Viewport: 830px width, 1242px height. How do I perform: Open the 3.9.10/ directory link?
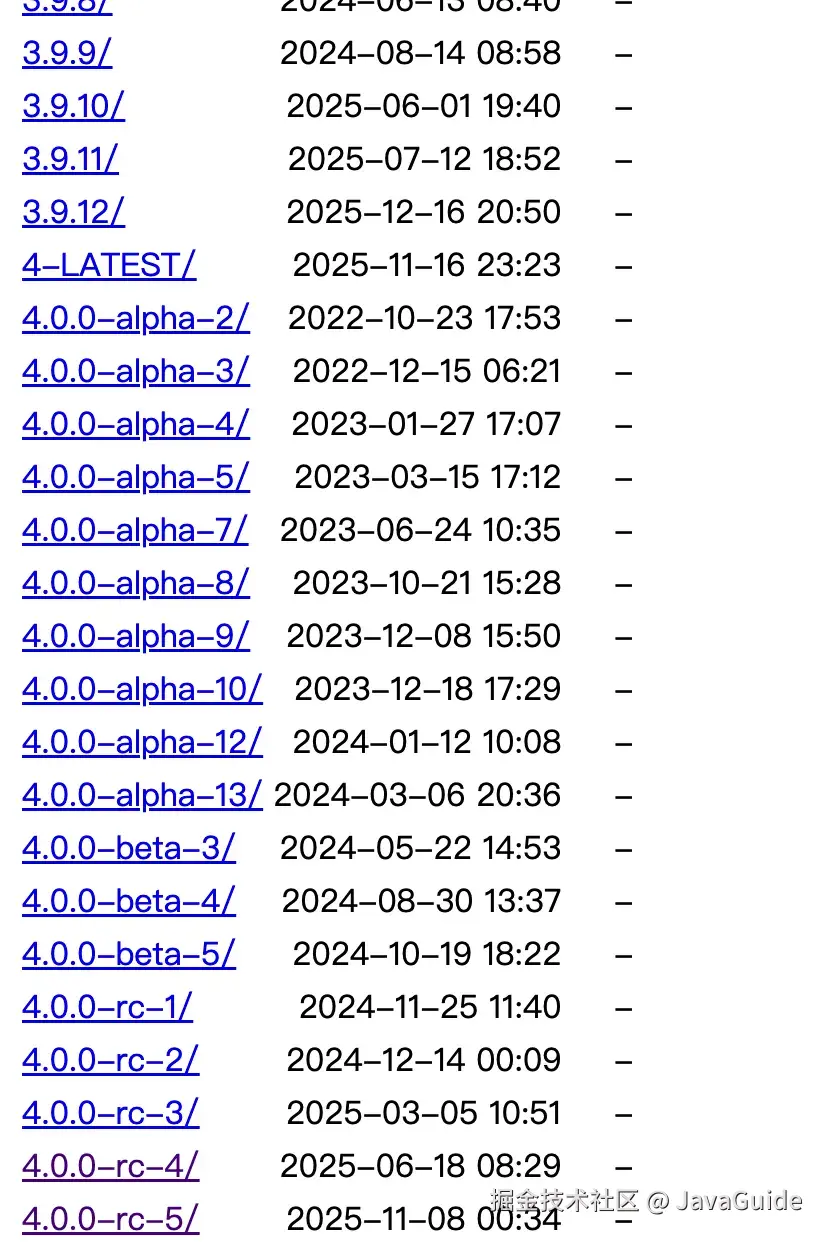point(73,106)
